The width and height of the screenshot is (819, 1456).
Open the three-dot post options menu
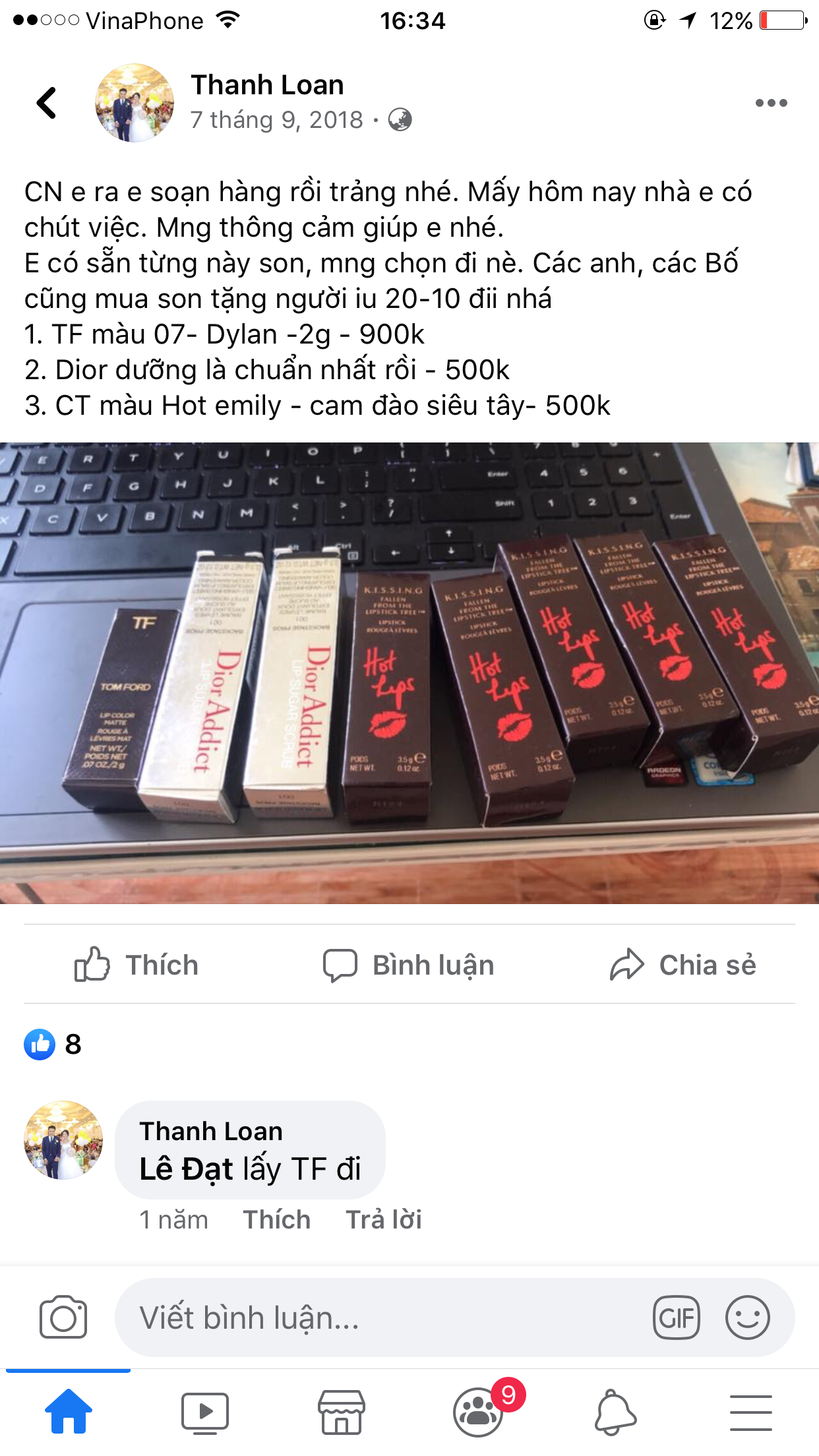pyautogui.click(x=771, y=103)
